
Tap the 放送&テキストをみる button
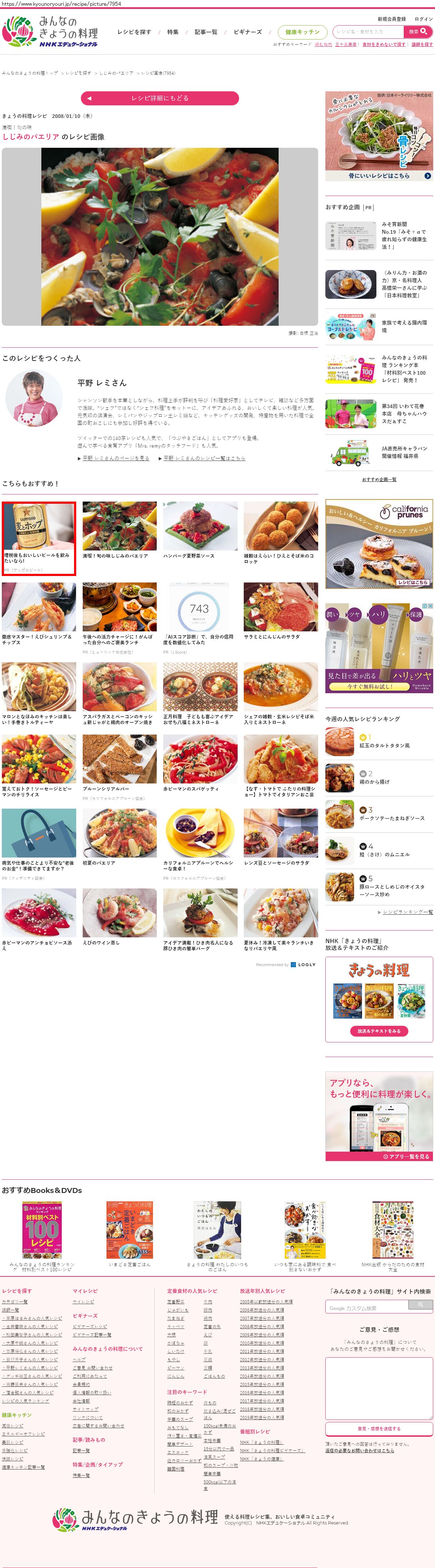(379, 1031)
